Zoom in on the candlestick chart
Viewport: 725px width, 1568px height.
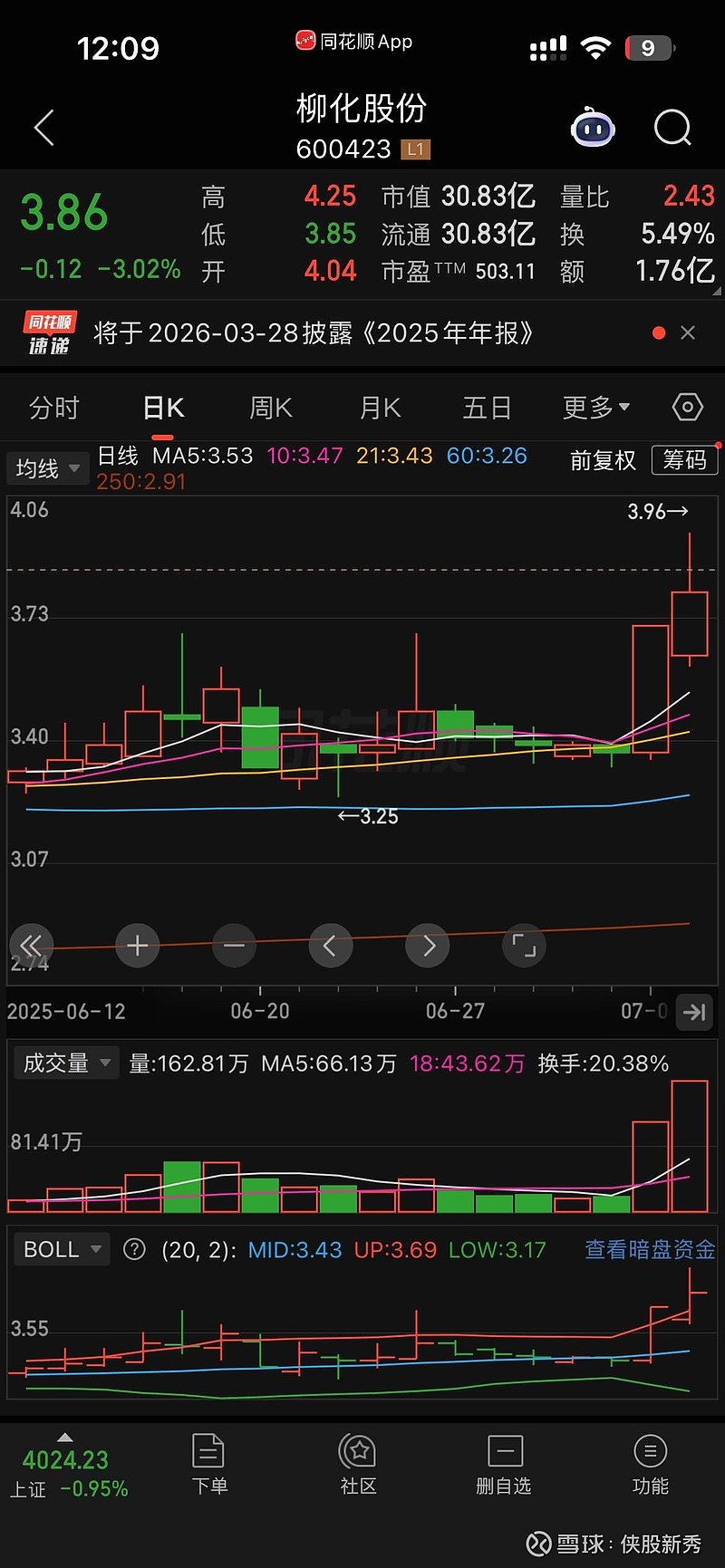pyautogui.click(x=137, y=945)
